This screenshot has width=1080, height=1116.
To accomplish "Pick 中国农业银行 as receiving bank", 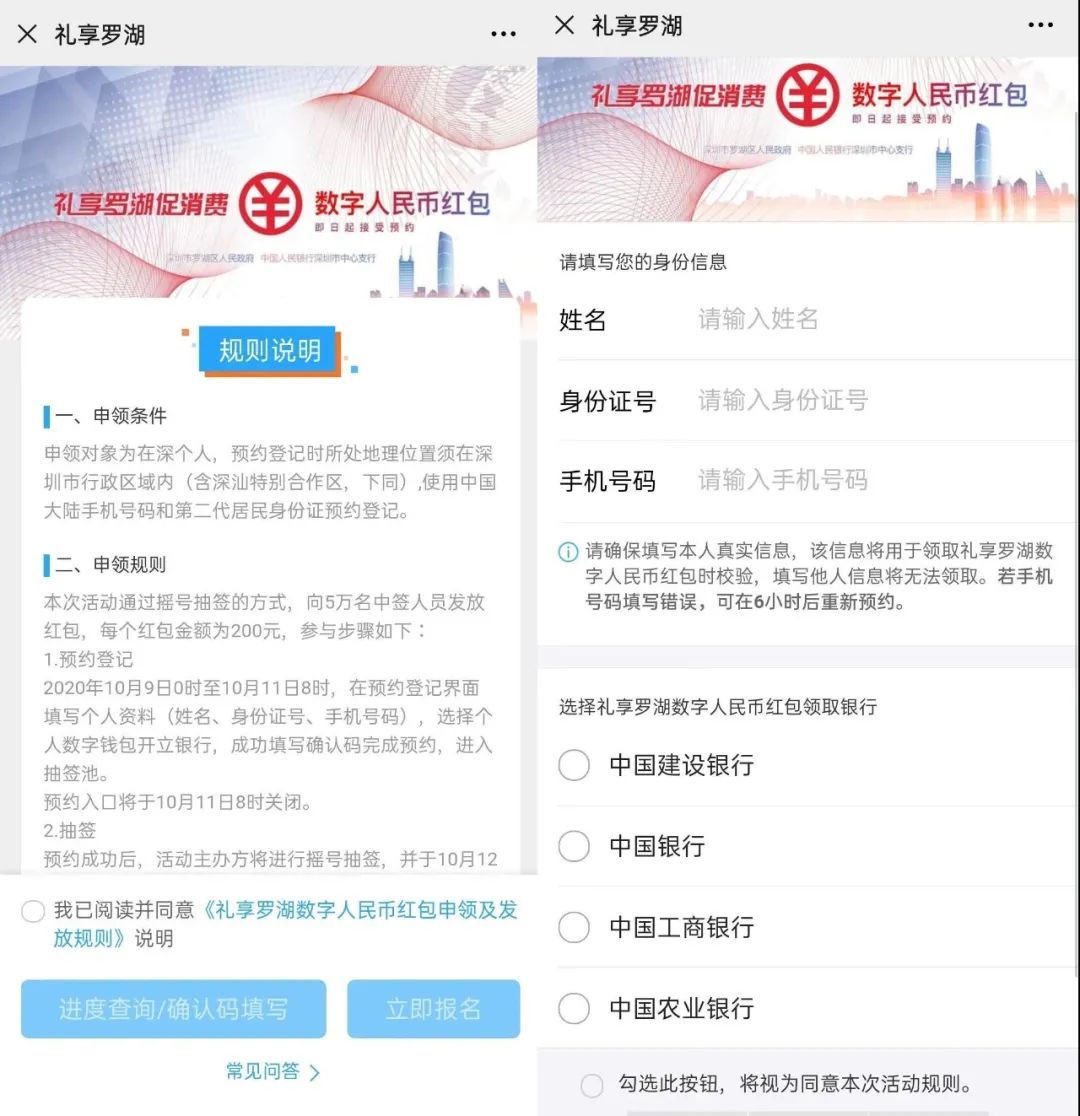I will click(x=574, y=1007).
